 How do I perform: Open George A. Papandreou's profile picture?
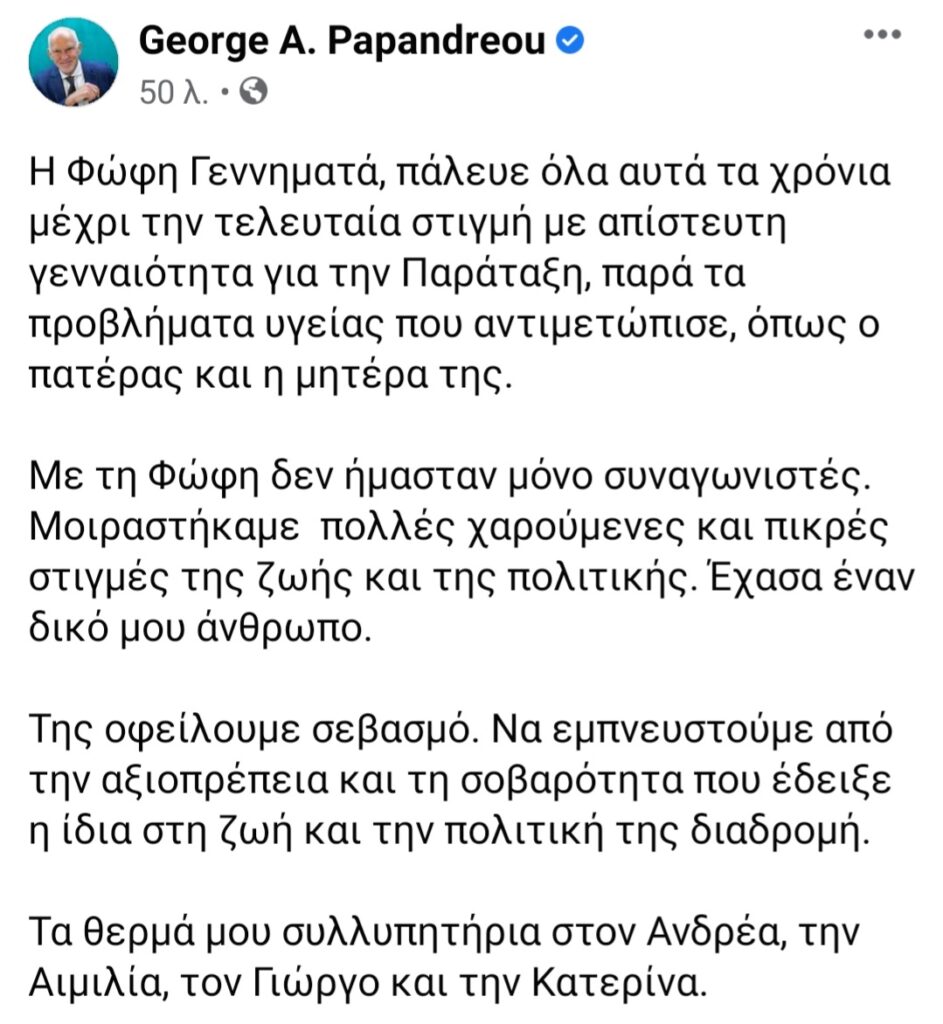[x=73, y=62]
